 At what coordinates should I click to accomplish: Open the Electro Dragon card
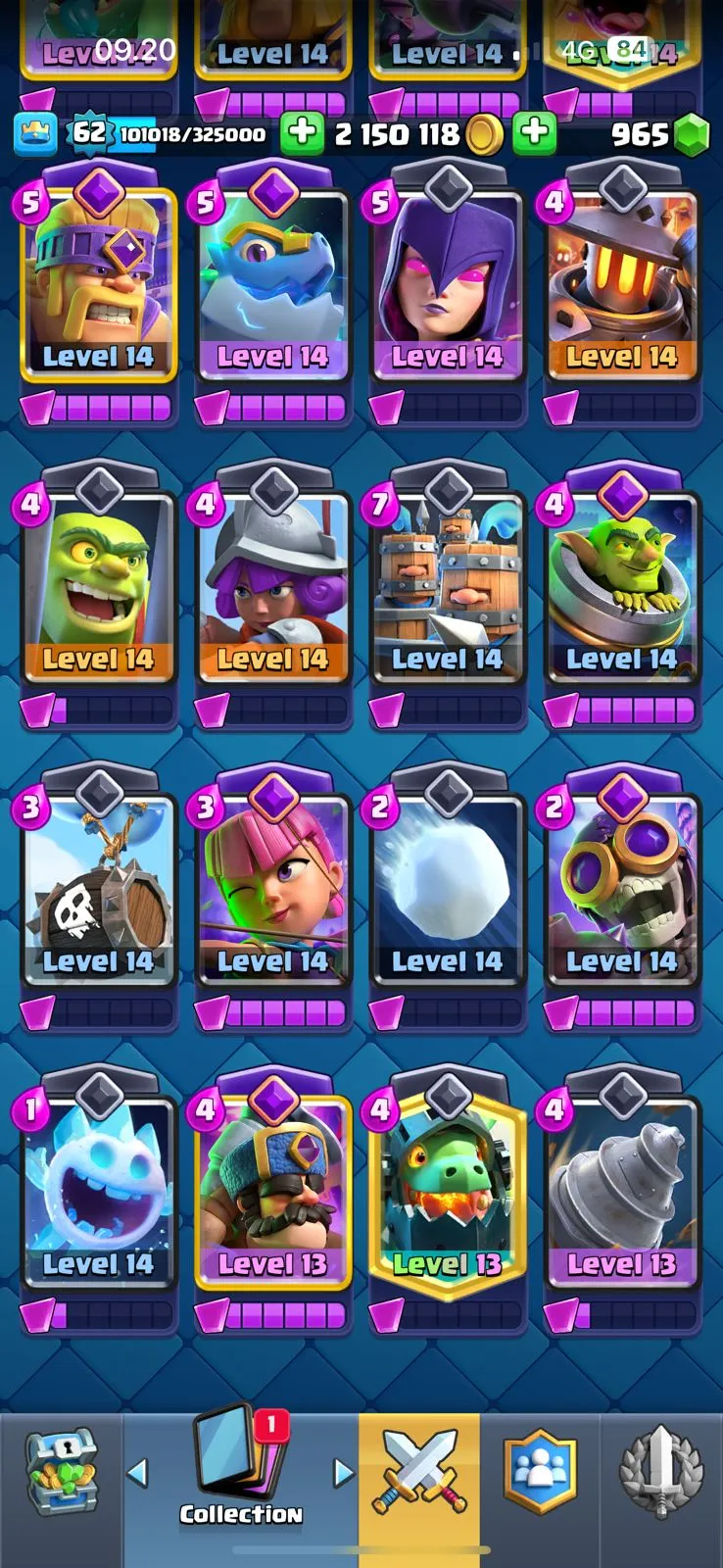[x=273, y=284]
